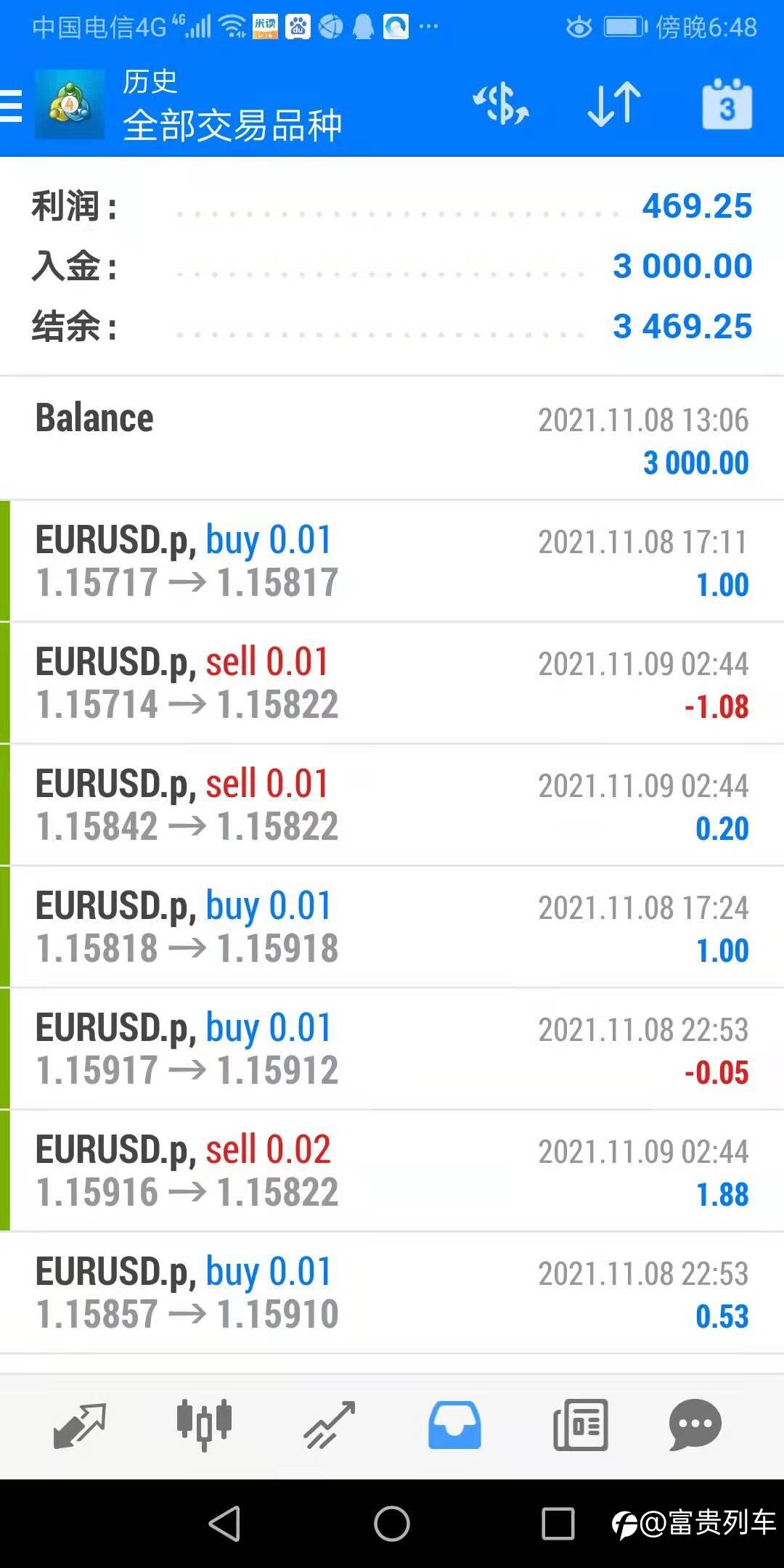Open the buy trade closed at 17:24
Image resolution: width=784 pixels, height=1568 pixels.
(392, 926)
